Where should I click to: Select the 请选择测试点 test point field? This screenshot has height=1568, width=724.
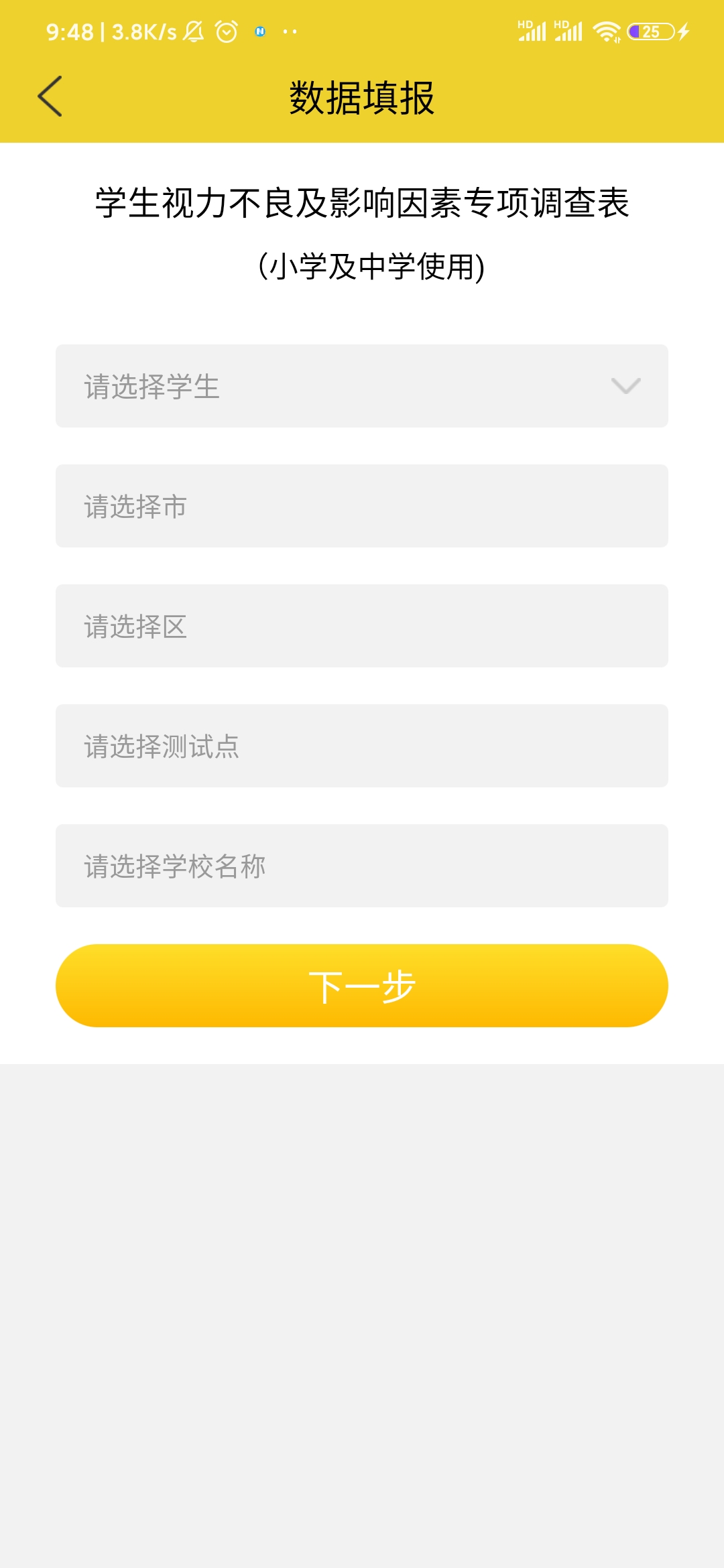362,746
